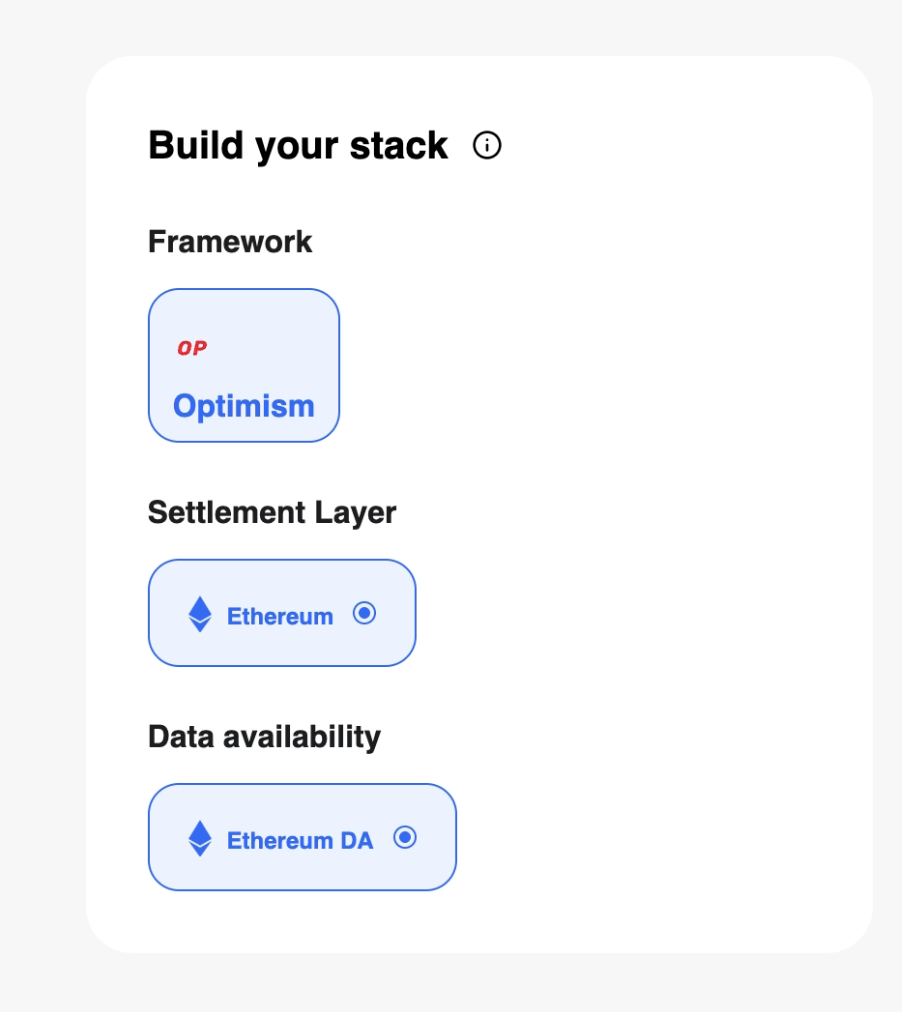Click the red OP logo on the Optimism card

coord(194,348)
